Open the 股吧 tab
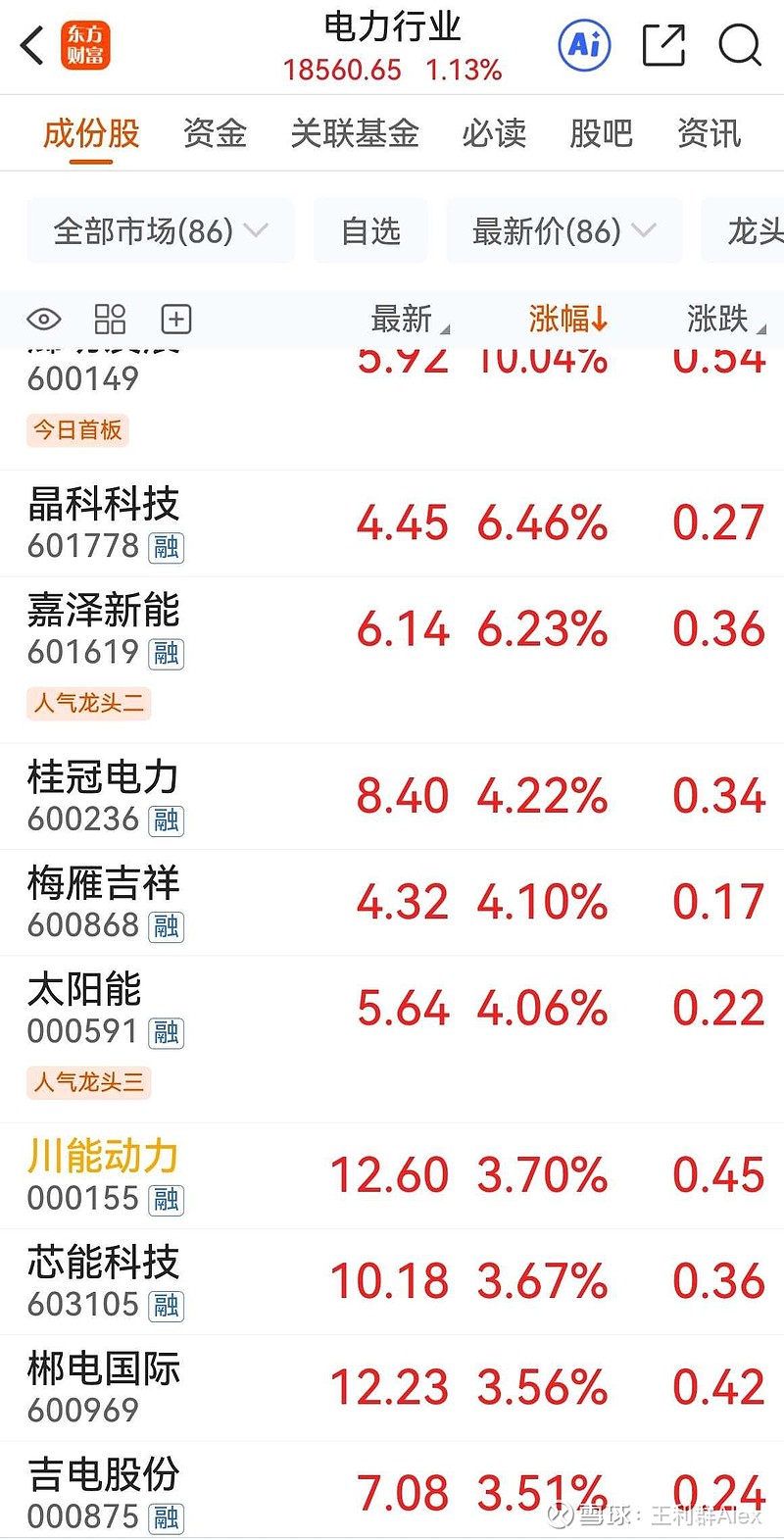Screen dimensions: 784x1540 click(x=603, y=133)
